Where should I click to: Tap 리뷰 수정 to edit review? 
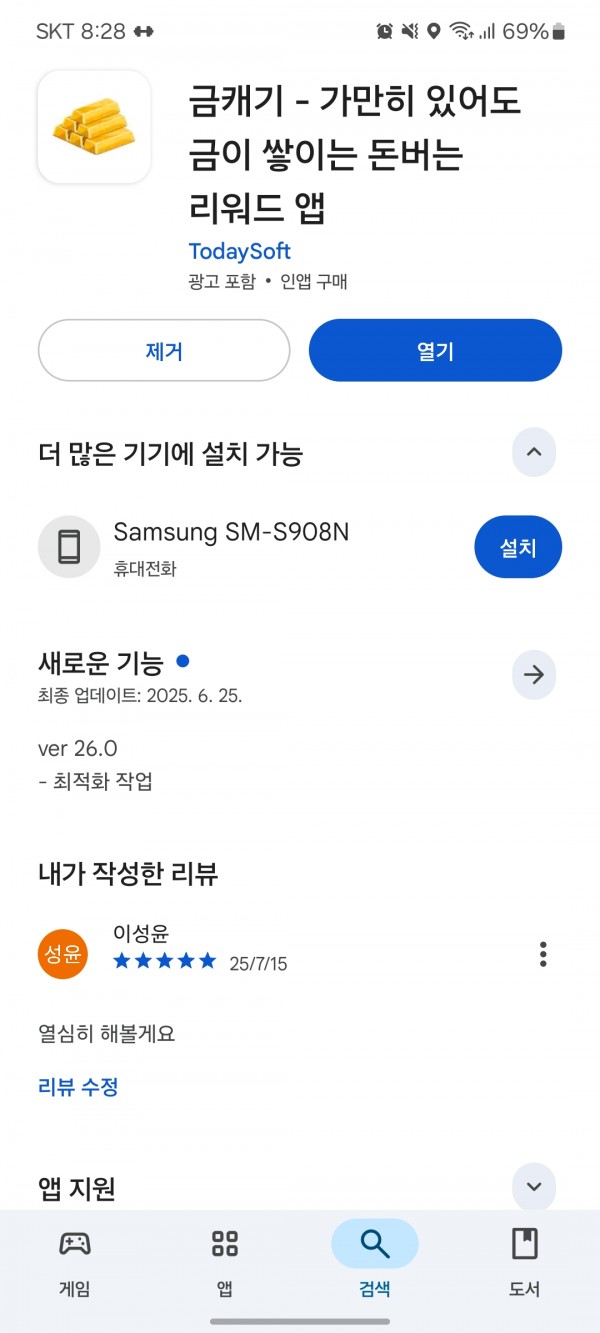coord(78,1087)
